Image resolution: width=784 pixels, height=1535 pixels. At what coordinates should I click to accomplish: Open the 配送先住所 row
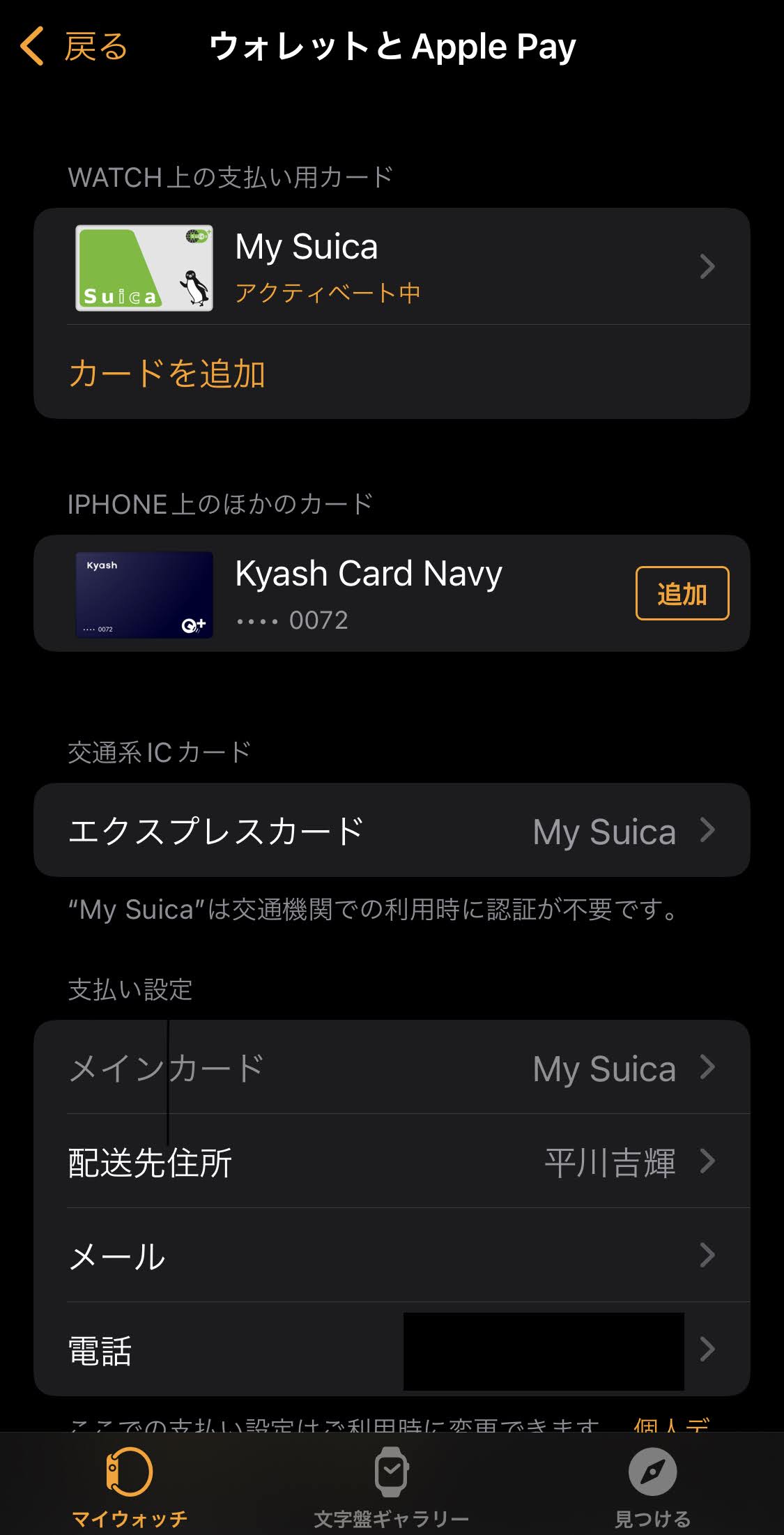(x=392, y=1162)
